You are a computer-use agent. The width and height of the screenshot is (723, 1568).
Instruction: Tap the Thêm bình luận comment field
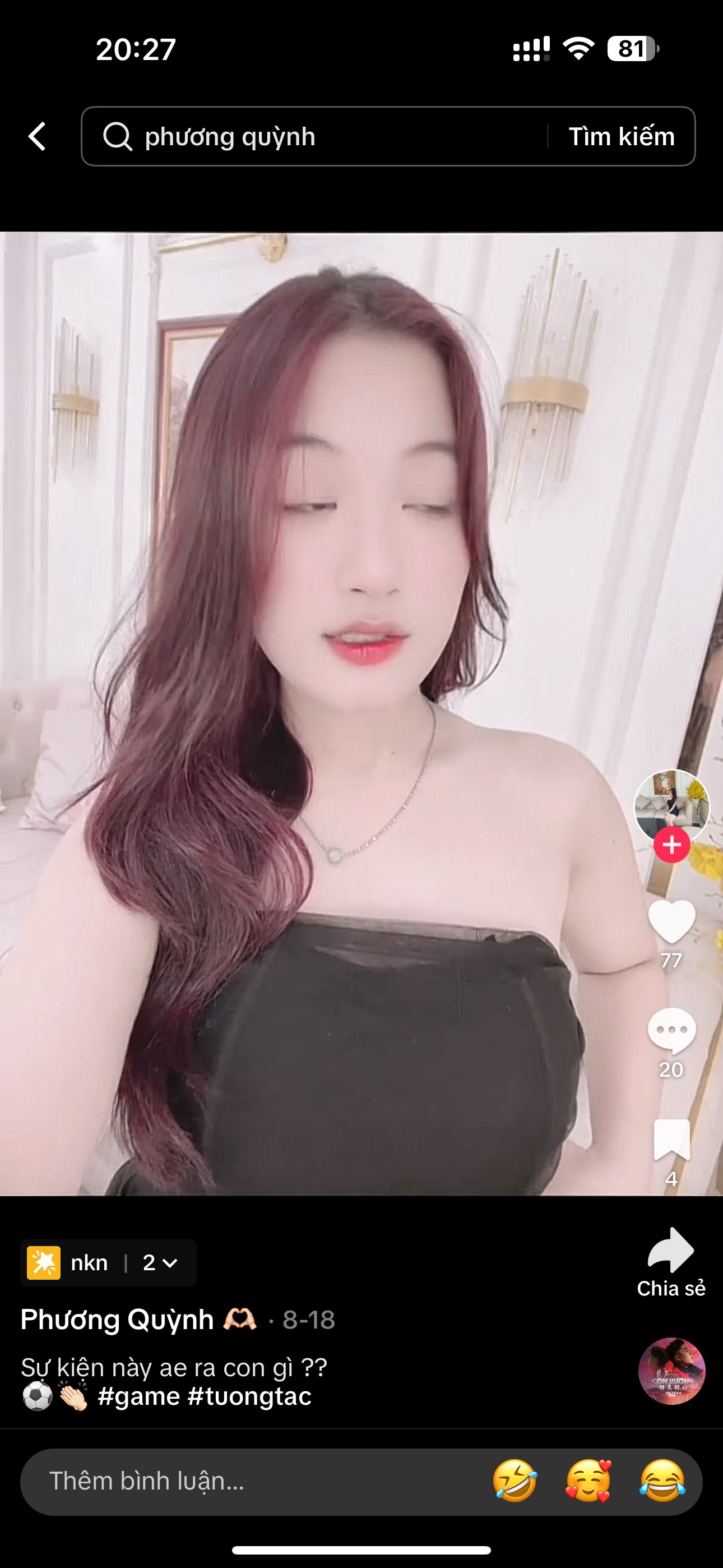click(256, 1481)
